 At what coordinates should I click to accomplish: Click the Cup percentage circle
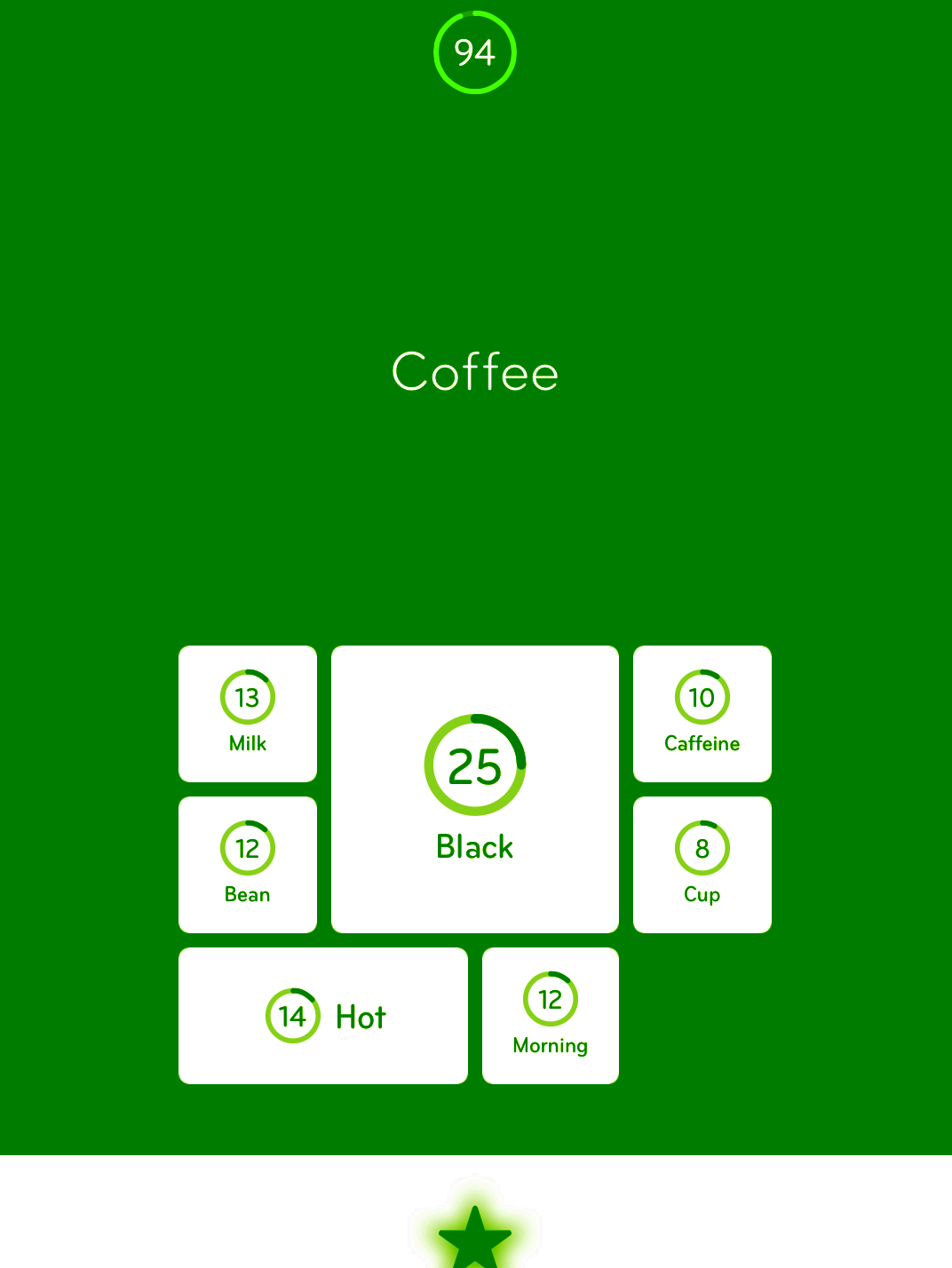pyautogui.click(x=702, y=848)
